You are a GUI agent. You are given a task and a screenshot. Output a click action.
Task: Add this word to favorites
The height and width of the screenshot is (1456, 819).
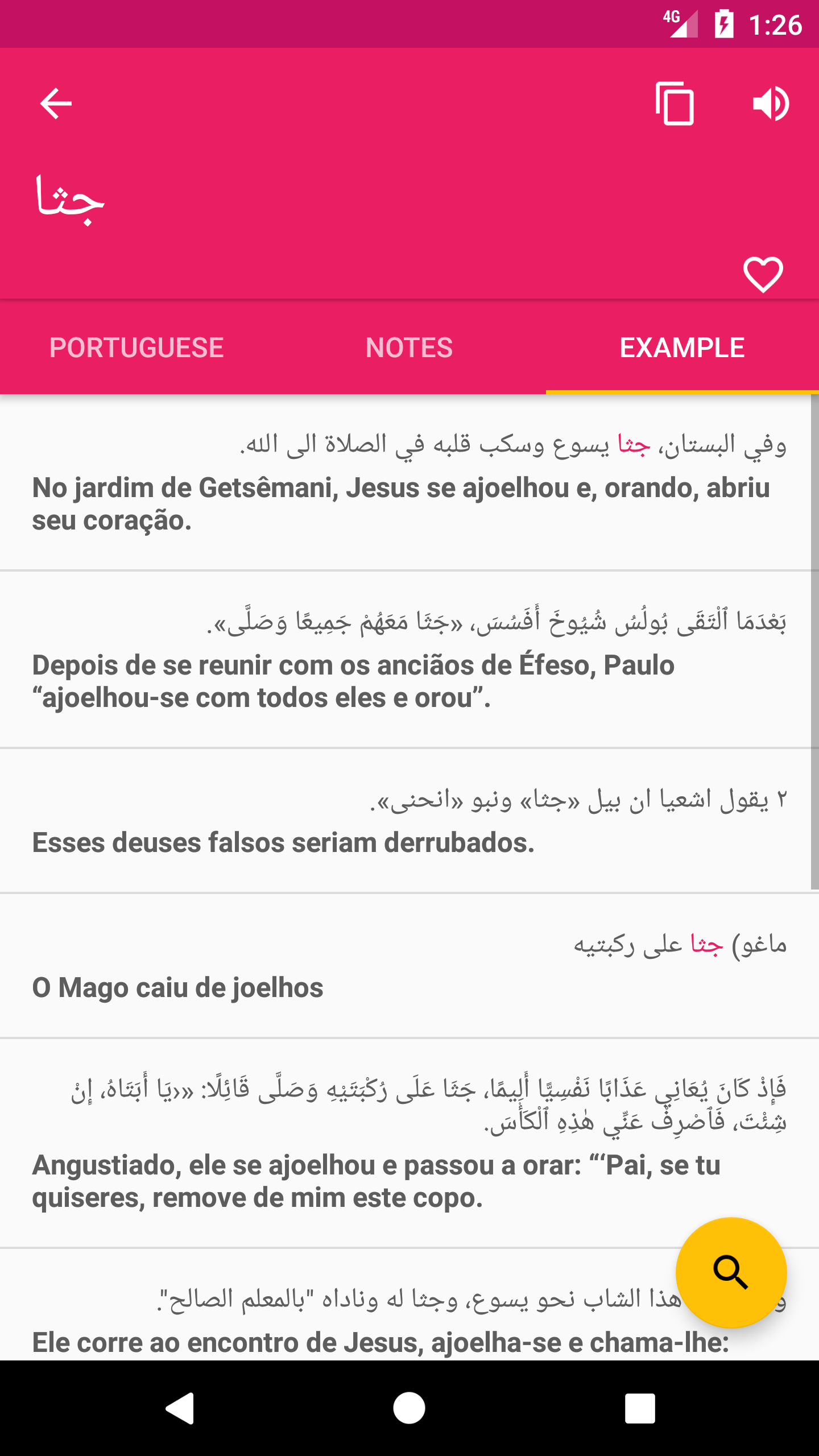pos(763,274)
